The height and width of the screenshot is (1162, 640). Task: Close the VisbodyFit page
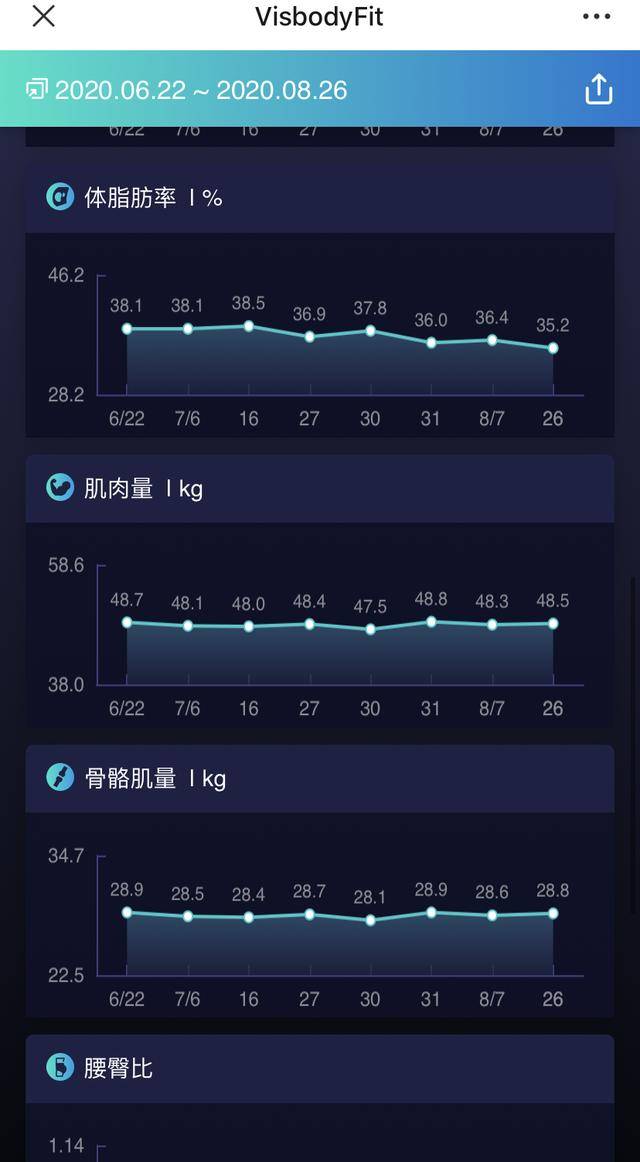point(43,17)
